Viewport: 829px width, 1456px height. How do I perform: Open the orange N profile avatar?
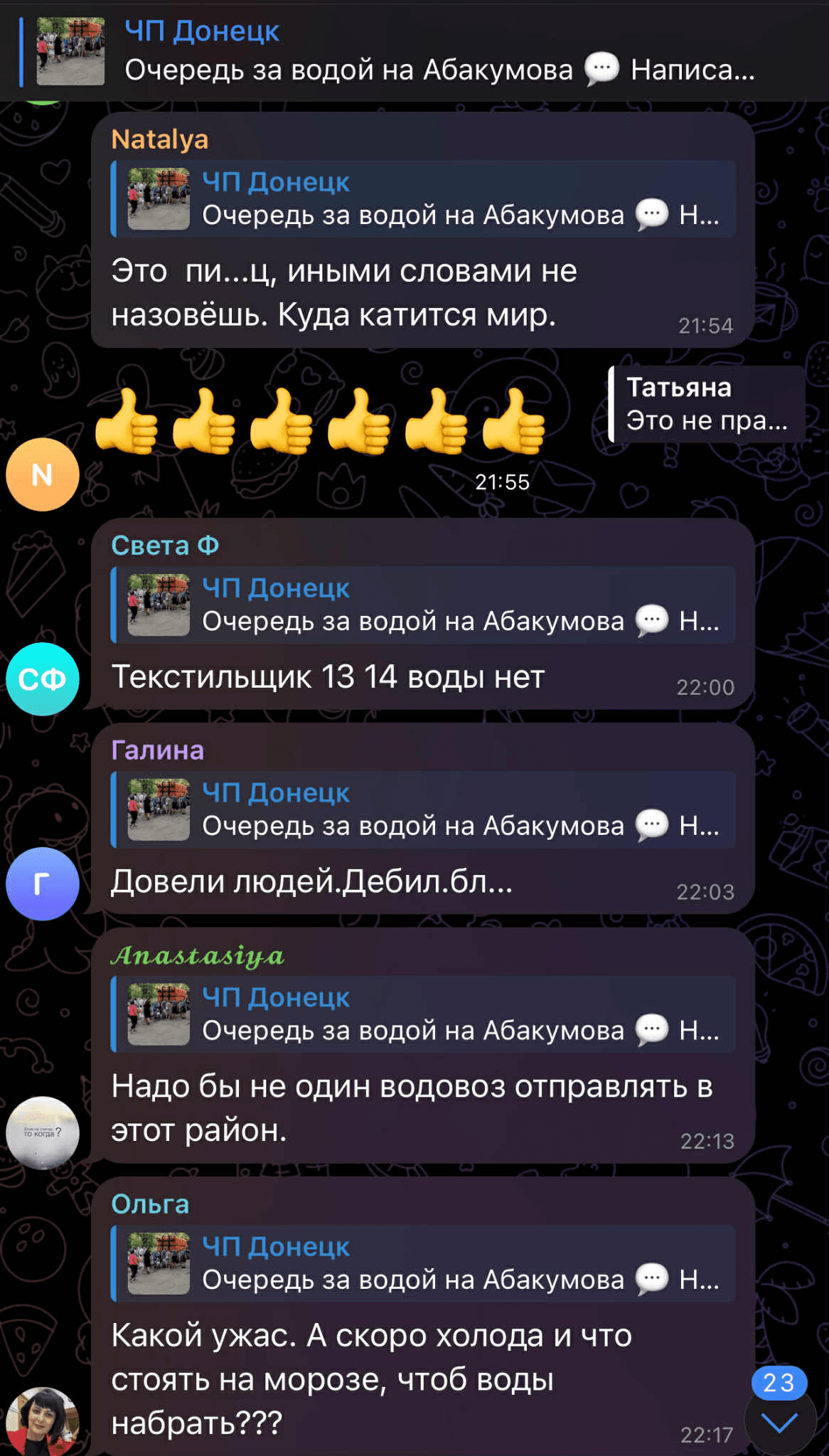[43, 474]
